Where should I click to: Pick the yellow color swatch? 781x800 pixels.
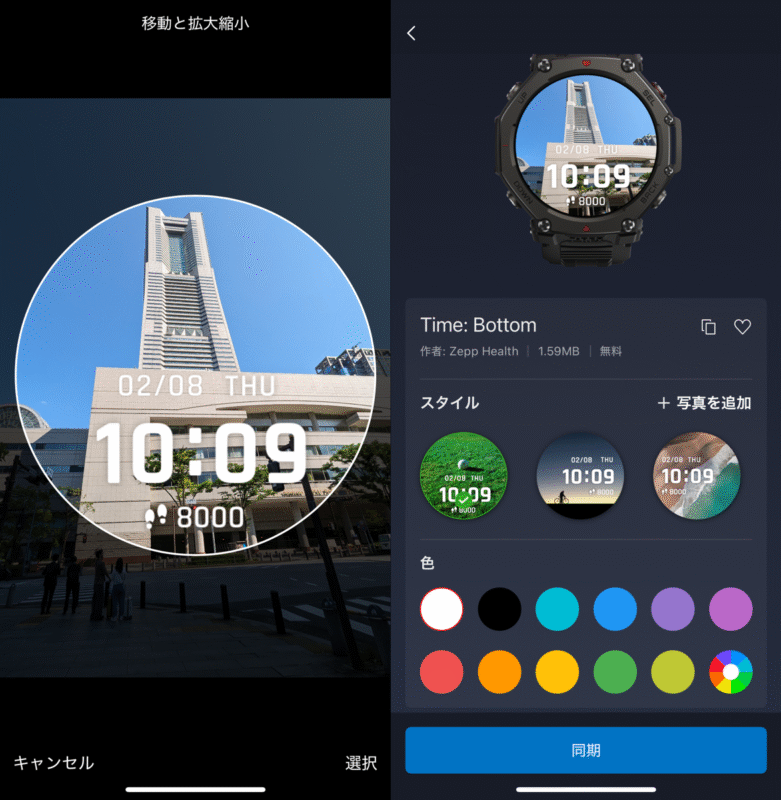(x=557, y=672)
